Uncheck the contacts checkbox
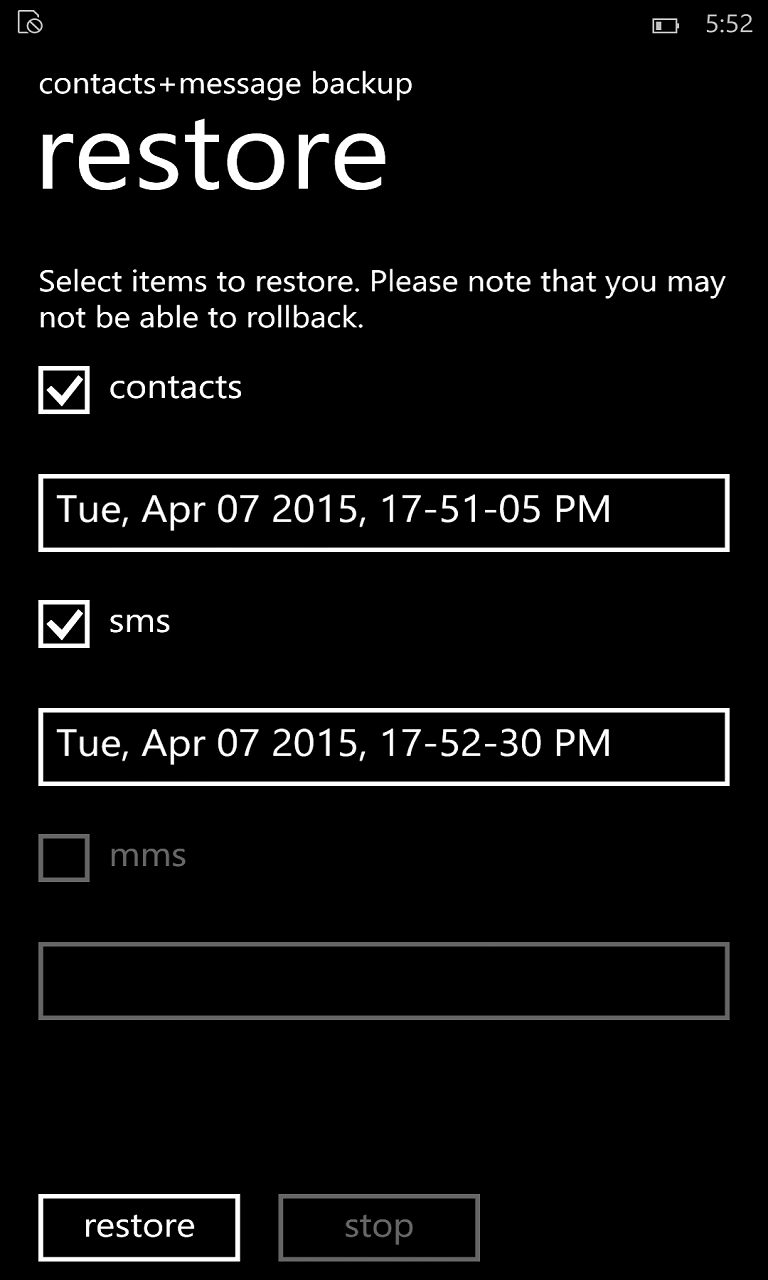 (x=64, y=389)
